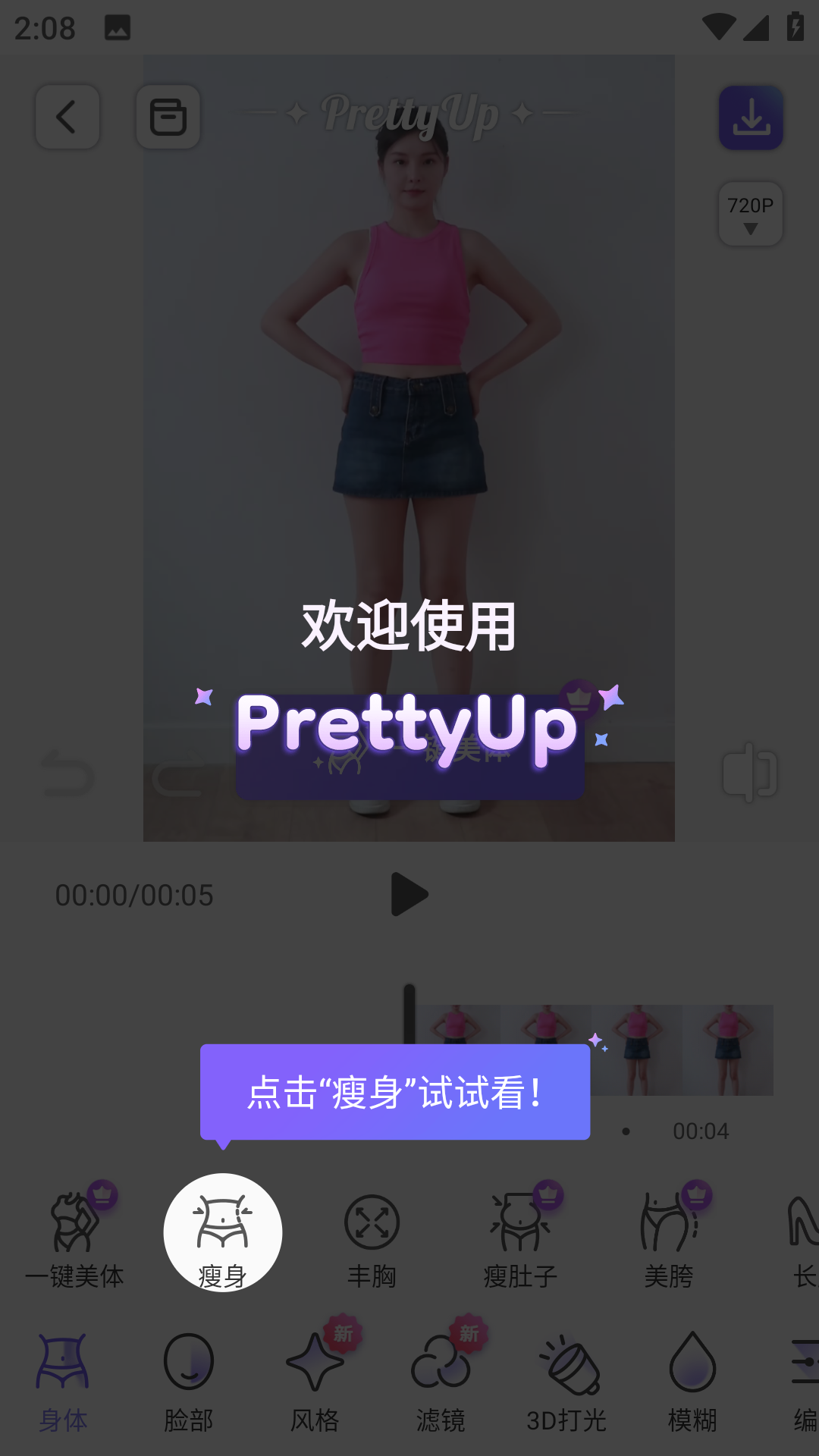Tap the export/download icon
The width and height of the screenshot is (819, 1456).
(750, 118)
